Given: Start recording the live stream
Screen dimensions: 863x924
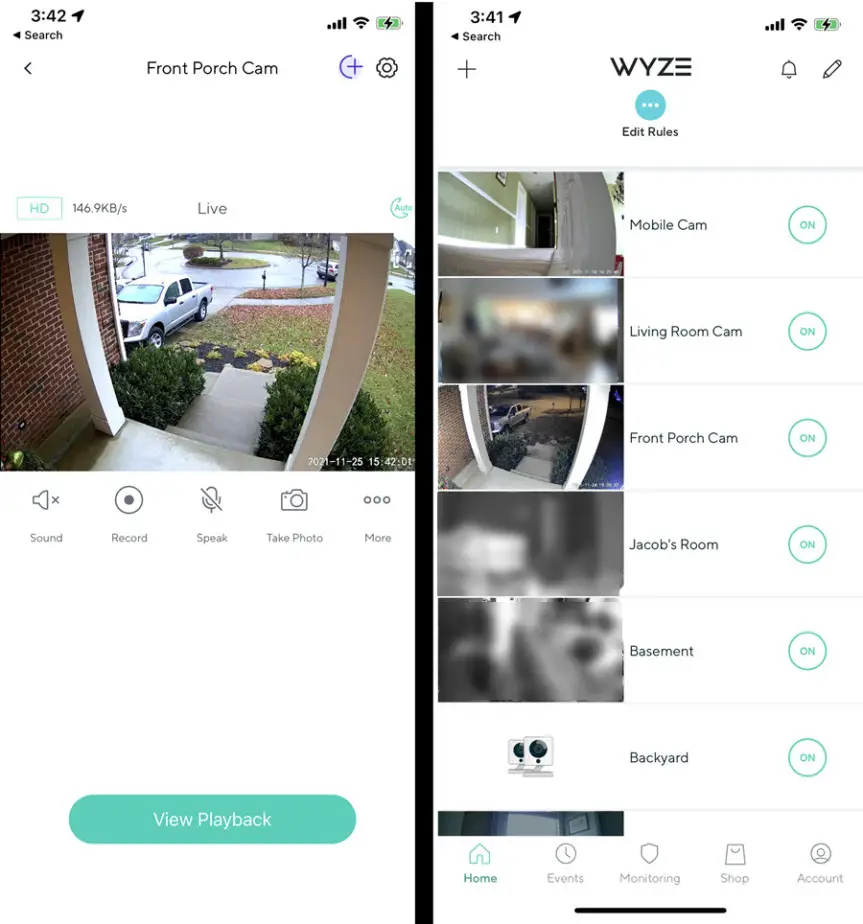Looking at the screenshot, I should coord(129,501).
